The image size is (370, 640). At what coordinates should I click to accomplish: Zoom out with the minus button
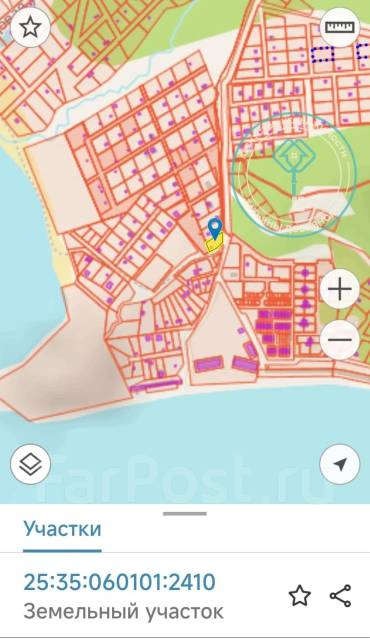[x=339, y=340]
